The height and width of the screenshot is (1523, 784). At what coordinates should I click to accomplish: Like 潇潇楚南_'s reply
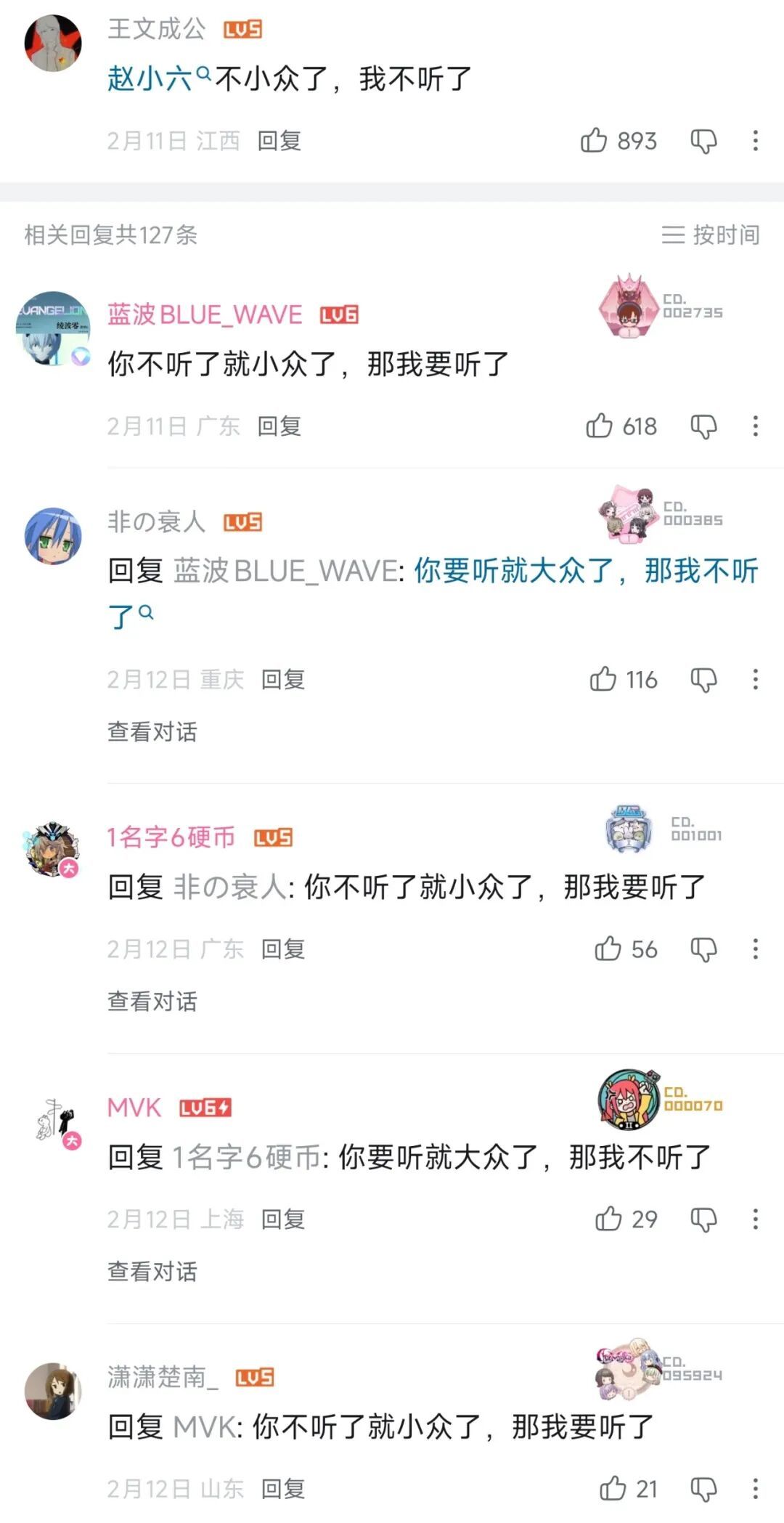pyautogui.click(x=613, y=1488)
